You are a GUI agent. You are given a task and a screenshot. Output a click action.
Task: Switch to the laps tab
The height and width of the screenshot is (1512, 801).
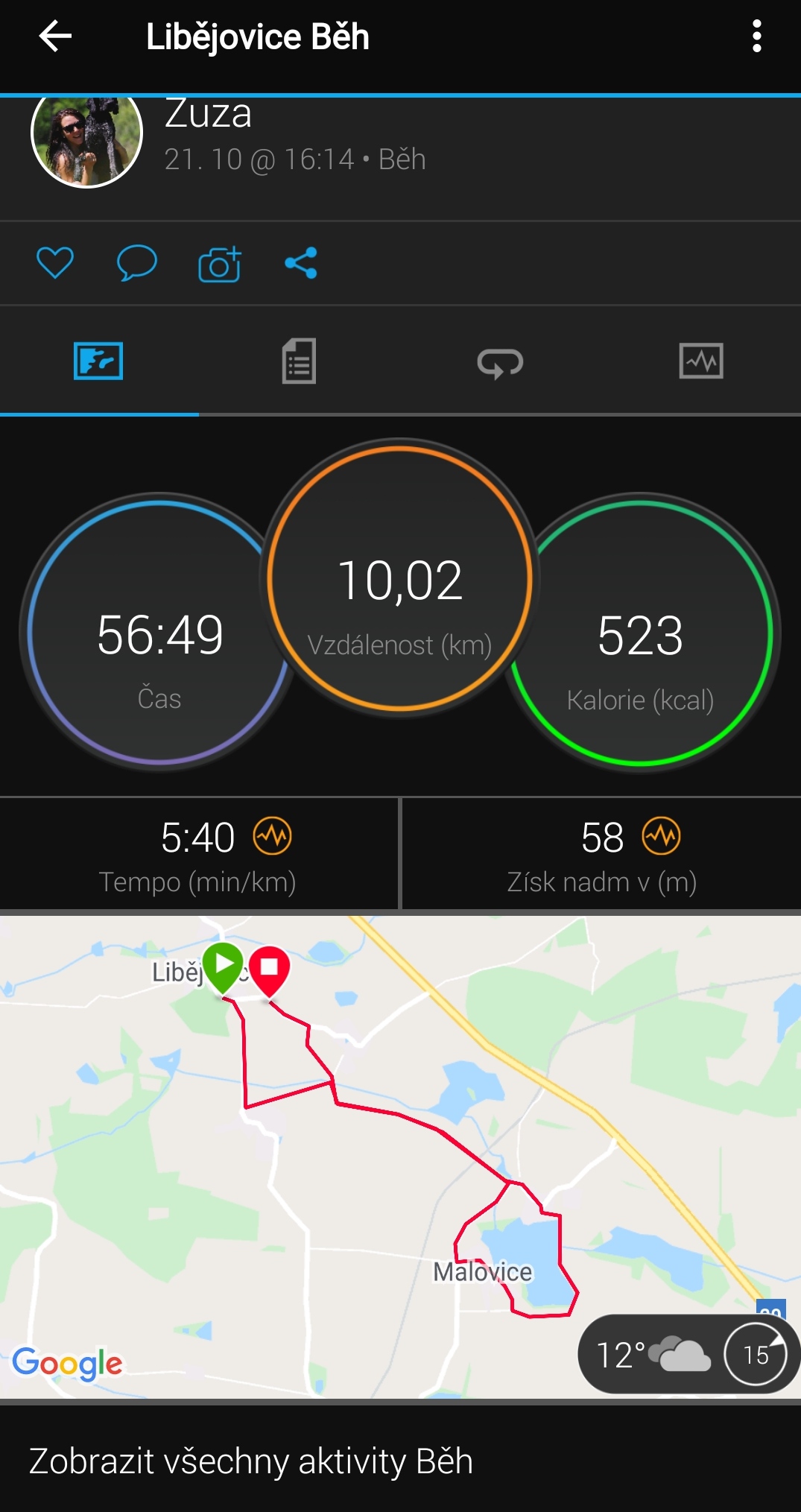[x=500, y=363]
